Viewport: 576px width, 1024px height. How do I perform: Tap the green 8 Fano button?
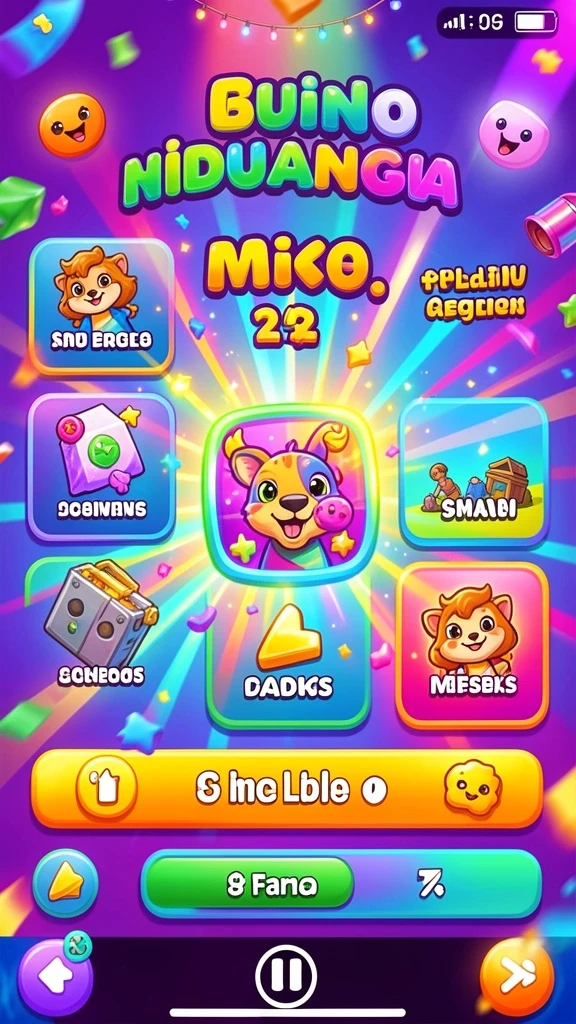[249, 885]
